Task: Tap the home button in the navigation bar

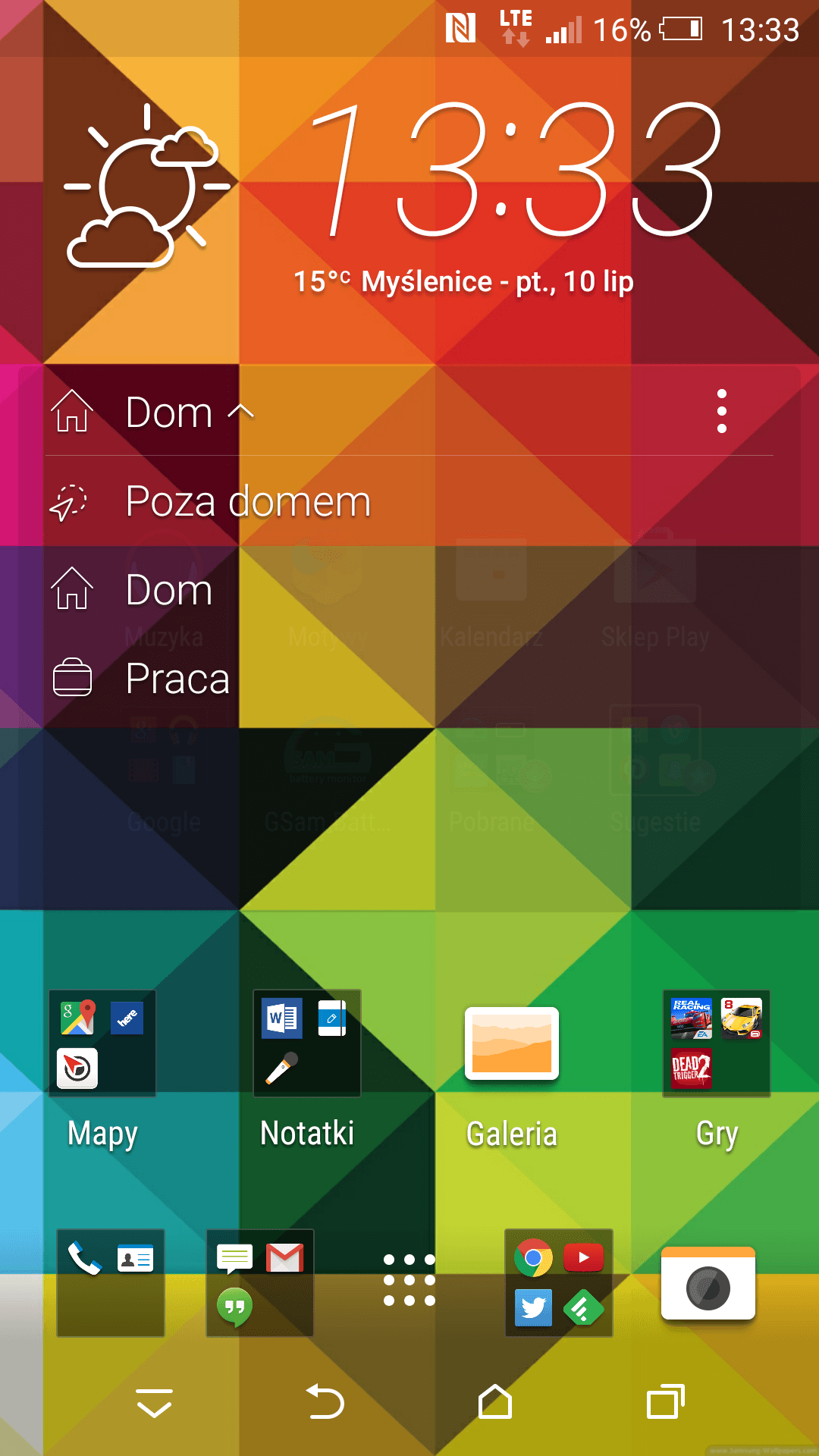Action: coord(495,1401)
